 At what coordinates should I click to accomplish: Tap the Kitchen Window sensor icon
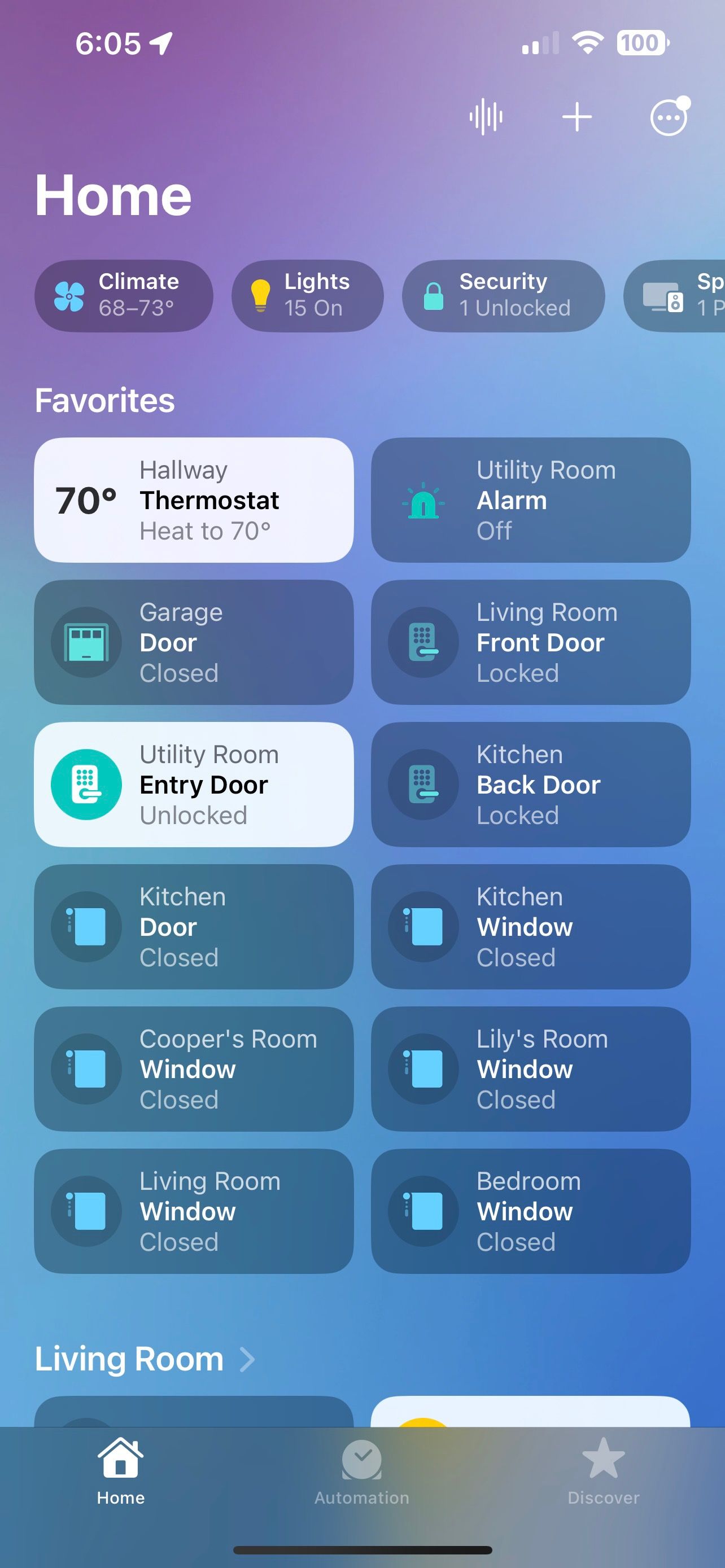pyautogui.click(x=422, y=927)
